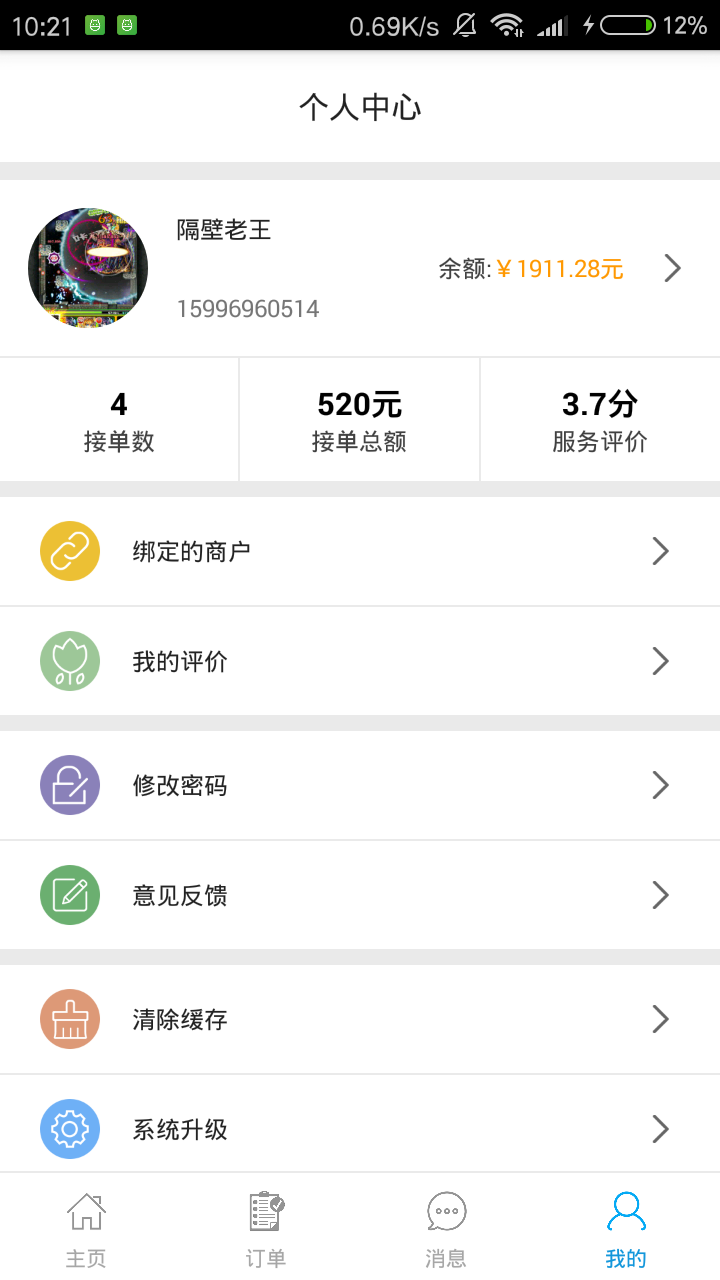Select 清除缓存 to clear cache
Image resolution: width=720 pixels, height=1280 pixels.
click(360, 1019)
